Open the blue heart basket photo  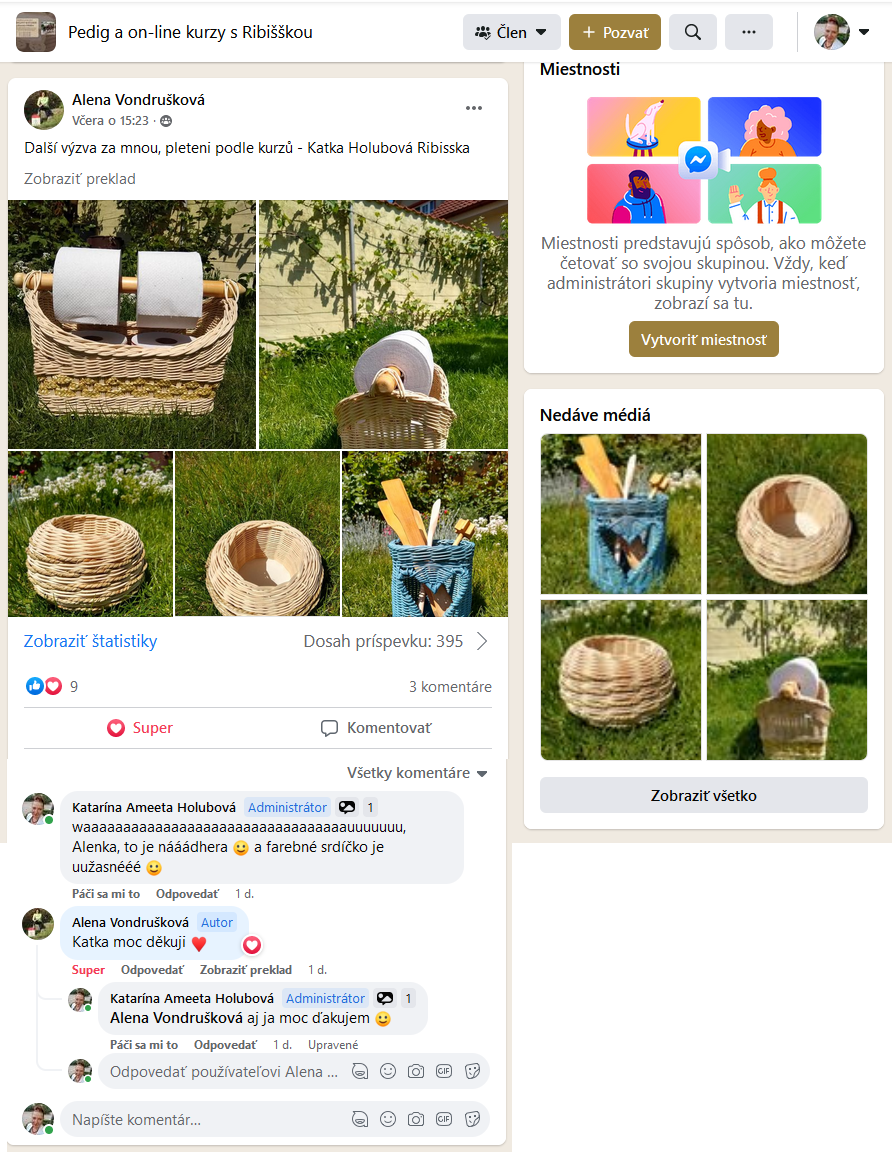424,533
